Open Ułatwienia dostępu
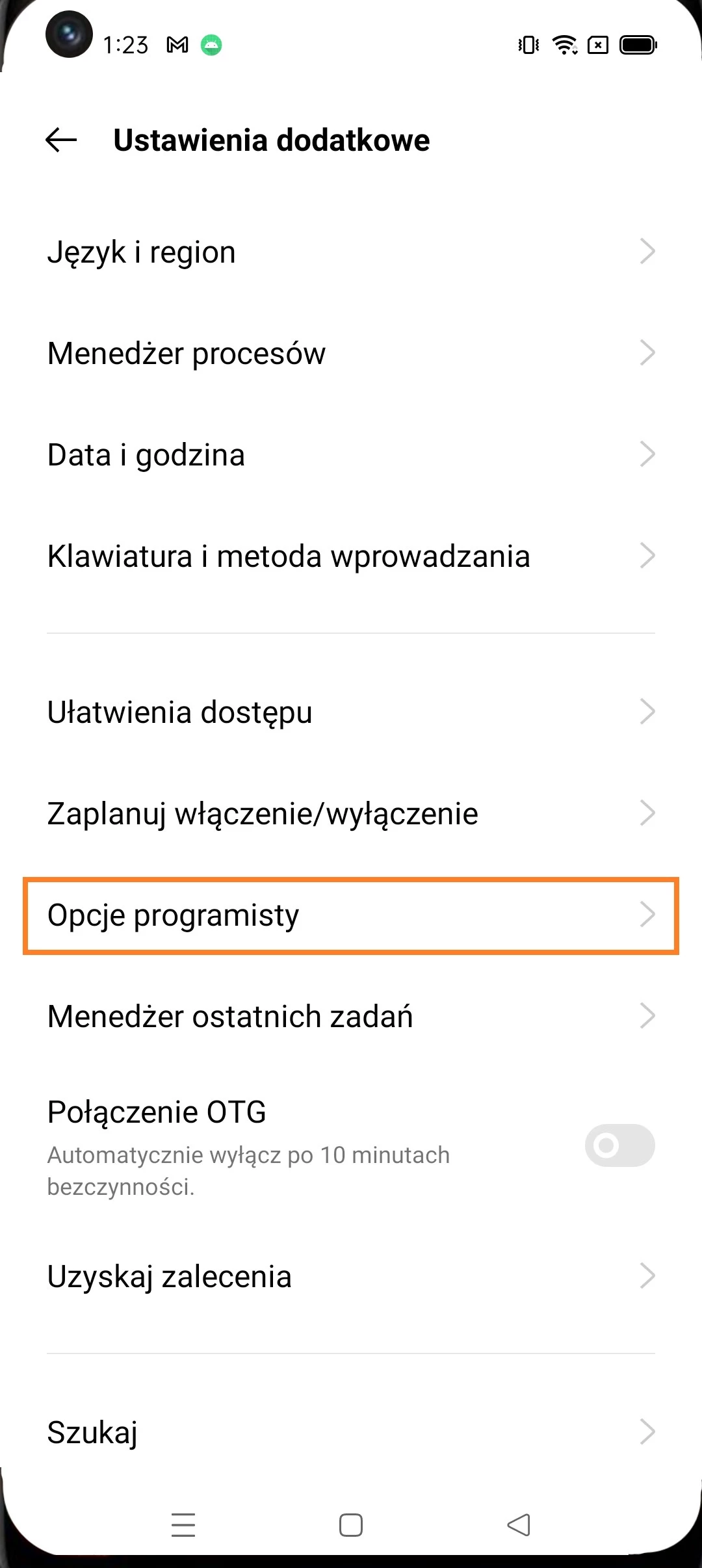 pos(351,712)
